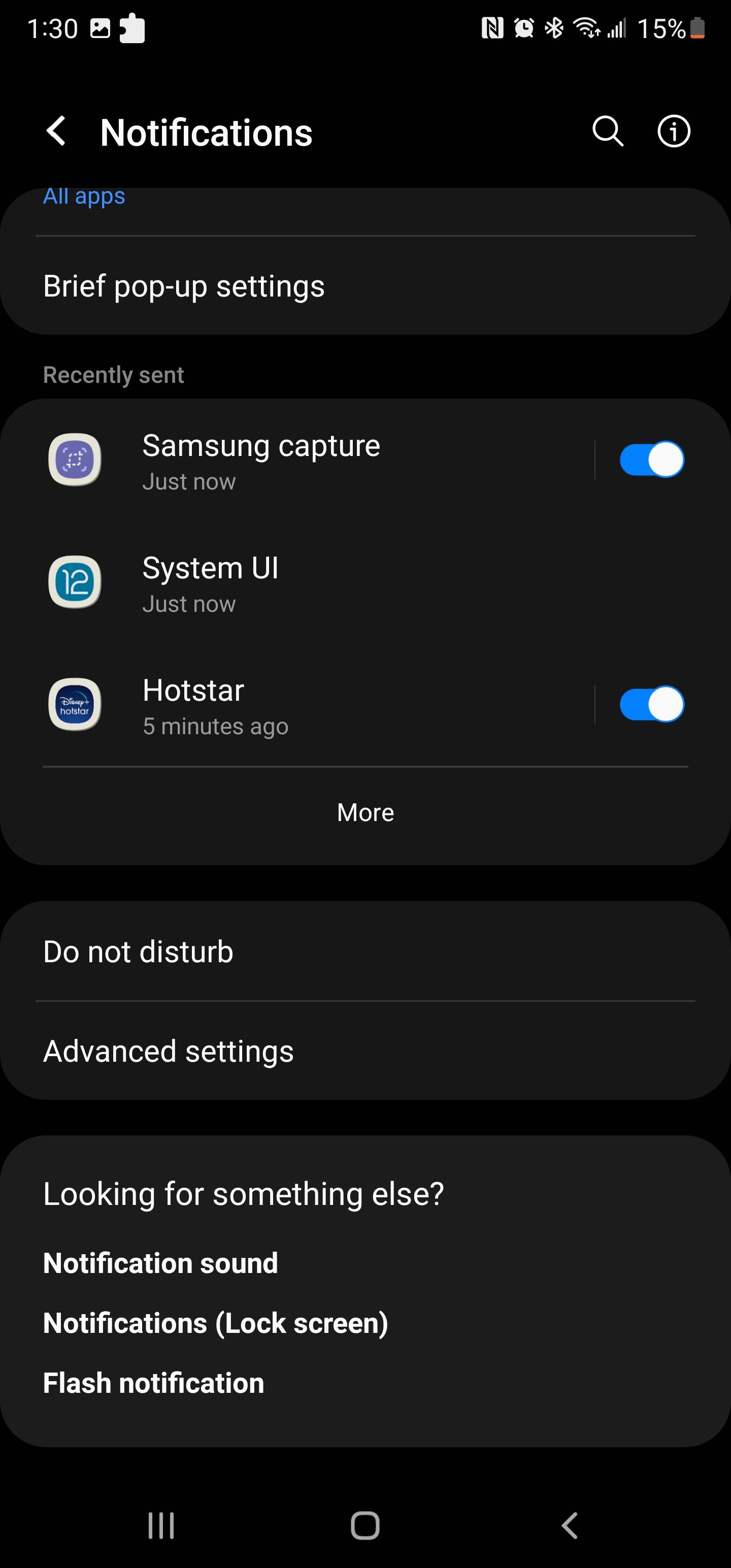
Task: Toggle off Hotstar notifications
Action: [651, 704]
